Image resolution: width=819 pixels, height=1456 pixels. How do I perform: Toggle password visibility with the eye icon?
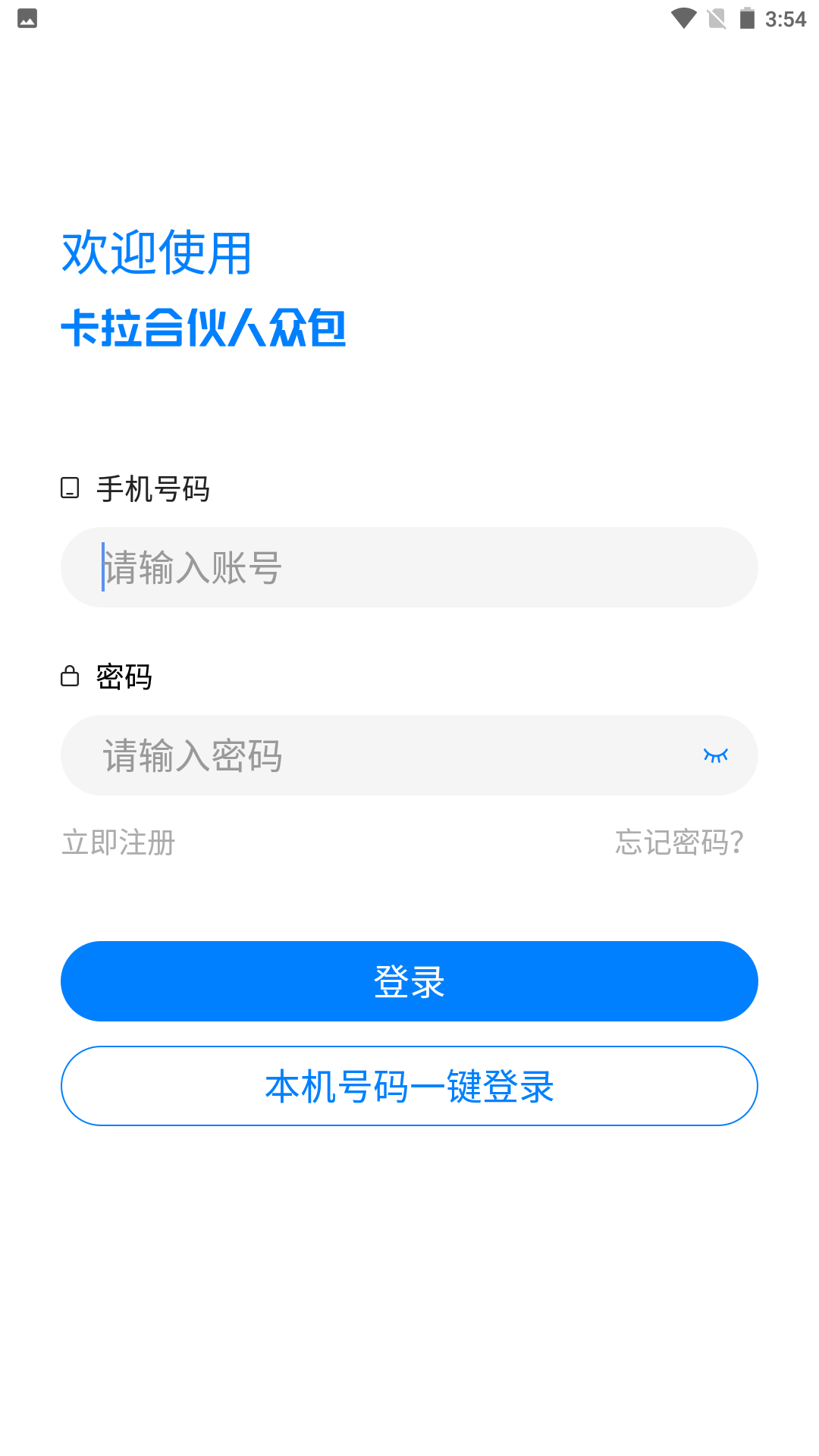pos(715,755)
